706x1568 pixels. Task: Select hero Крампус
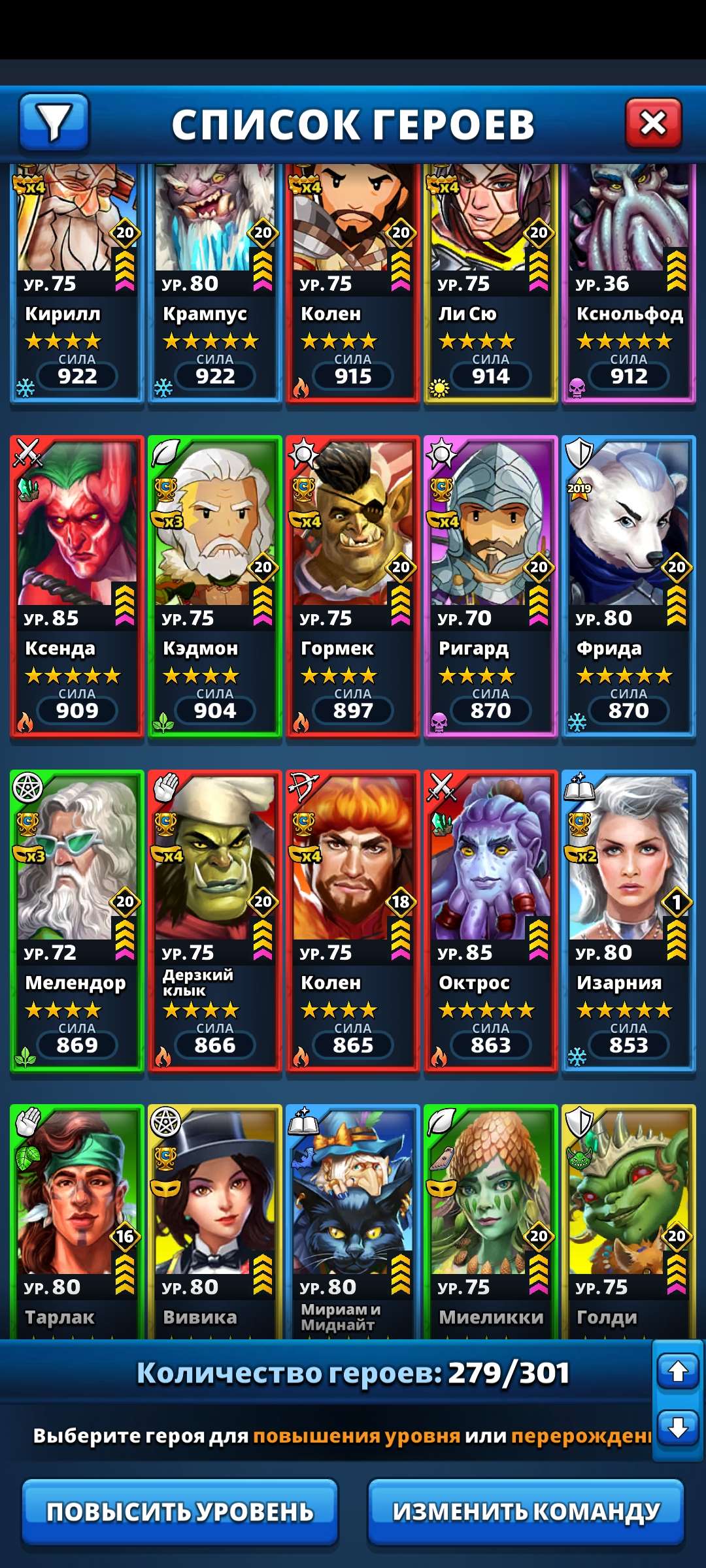point(215,281)
